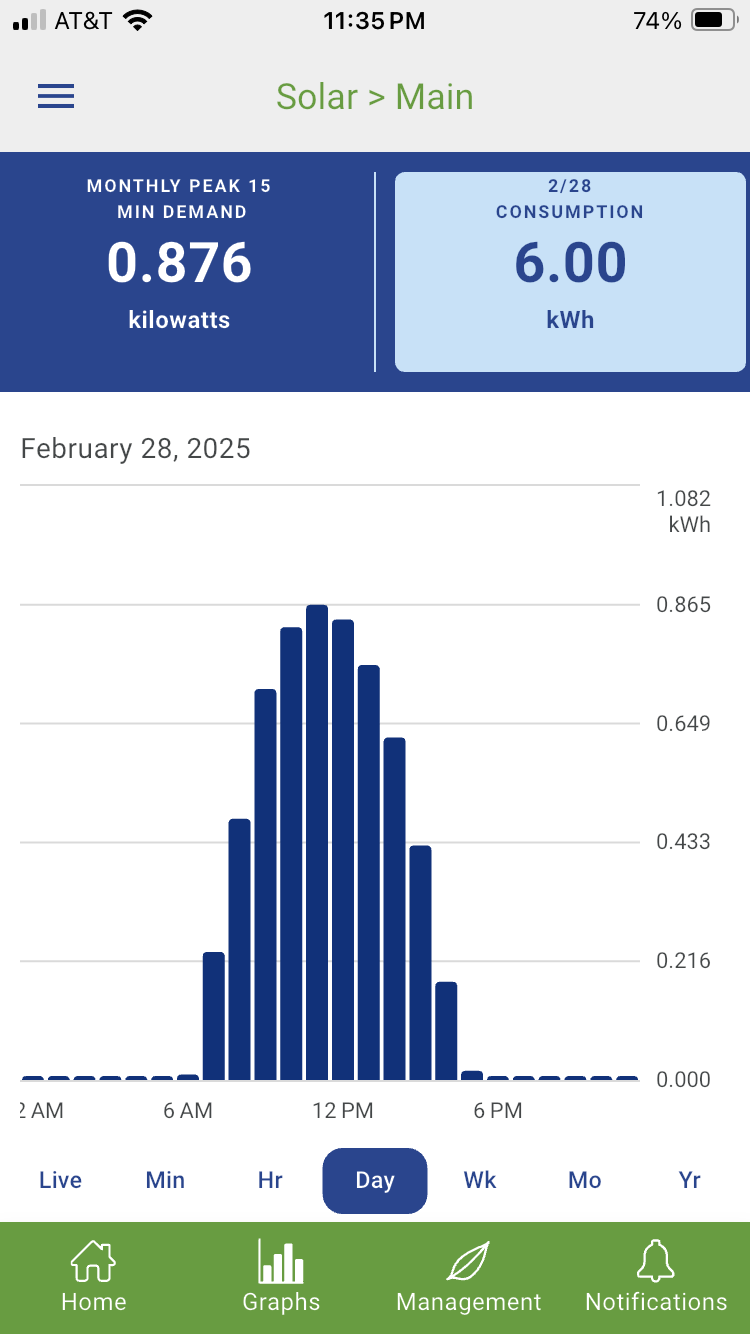Switch to the Live view
Viewport: 750px width, 1334px height.
click(x=60, y=1180)
